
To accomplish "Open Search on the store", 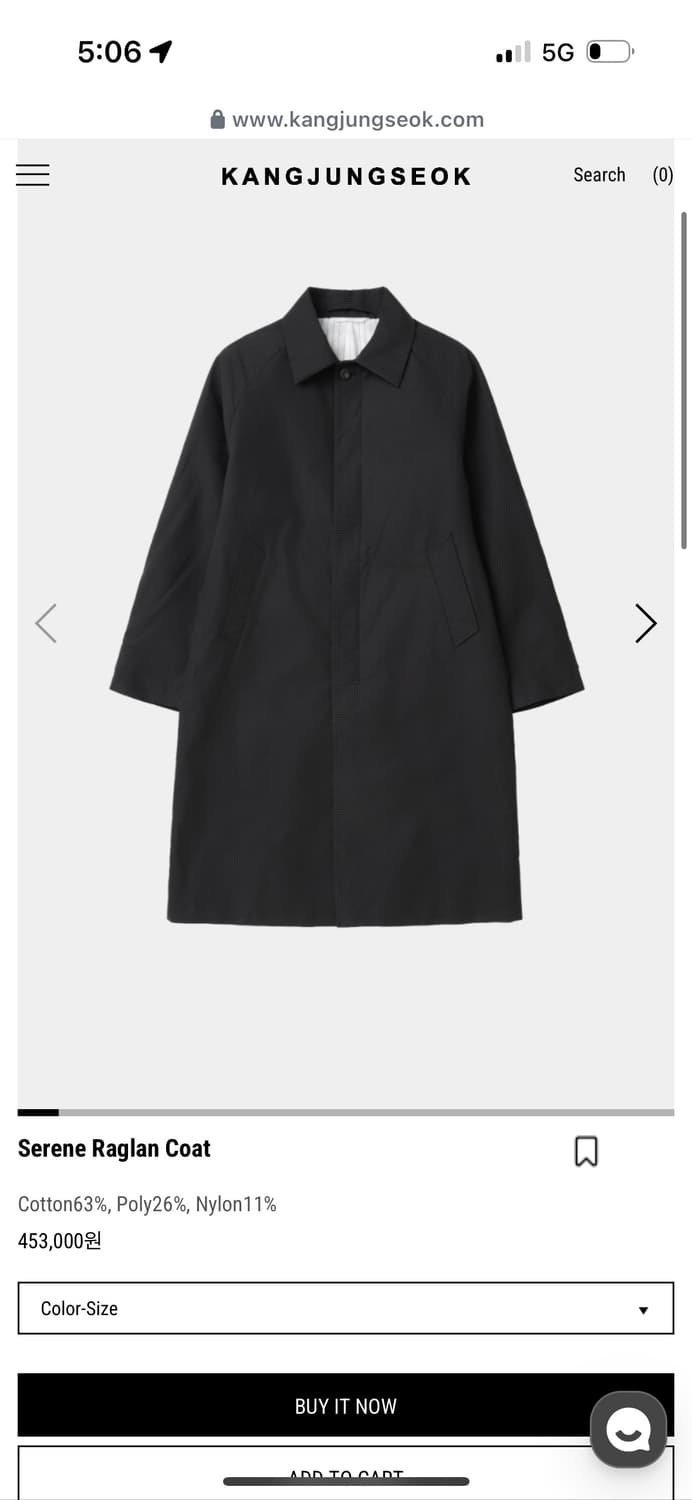I will click(x=599, y=175).
